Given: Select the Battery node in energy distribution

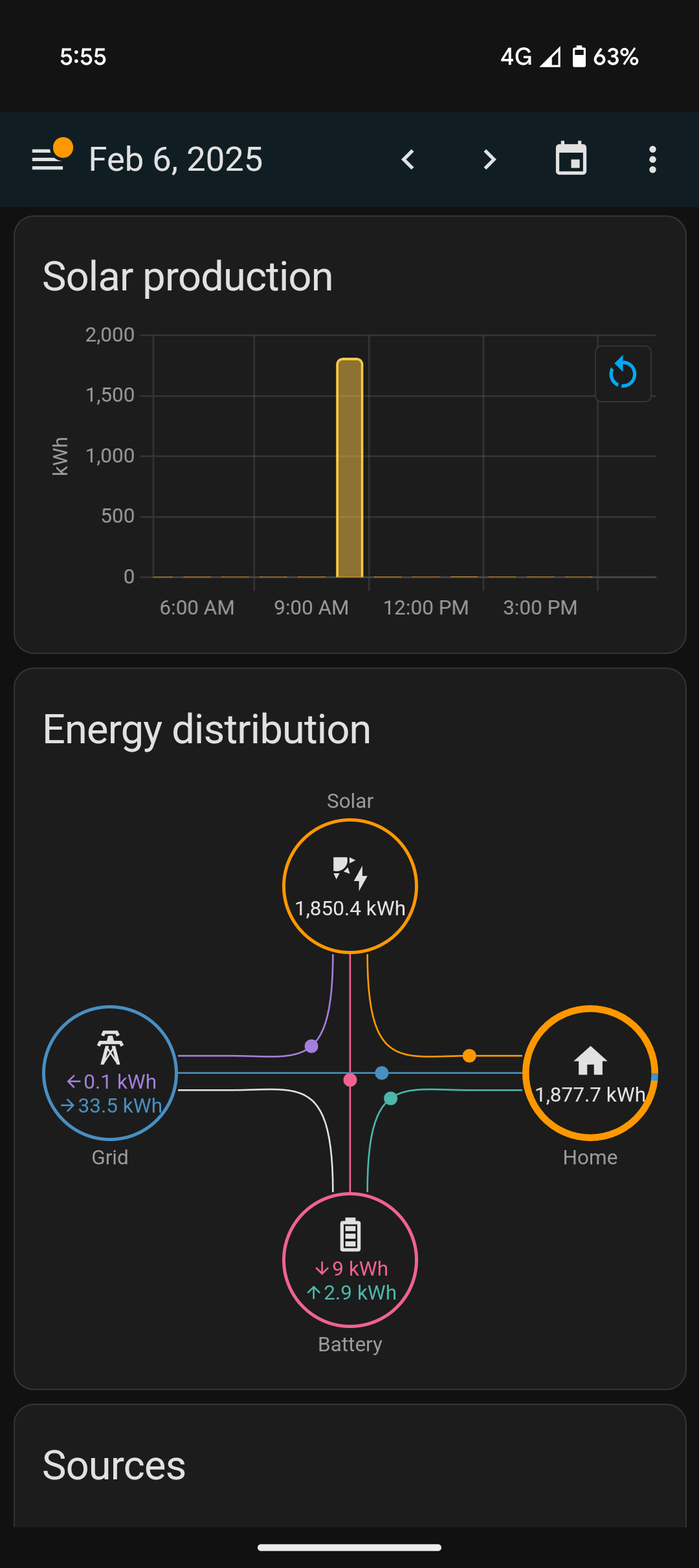Looking at the screenshot, I should [349, 1260].
